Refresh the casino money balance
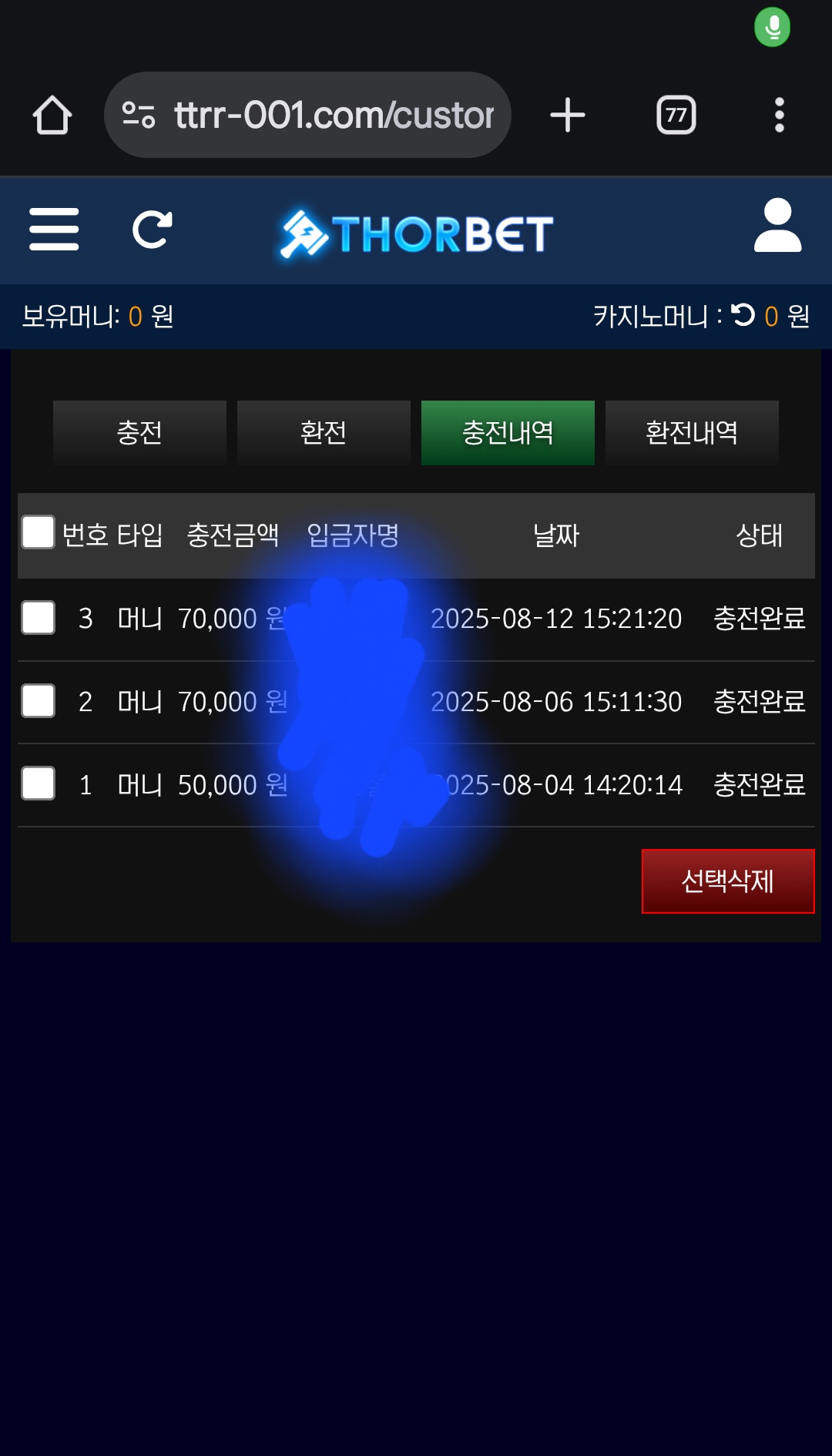Screen dimensions: 832x1456 (743, 314)
